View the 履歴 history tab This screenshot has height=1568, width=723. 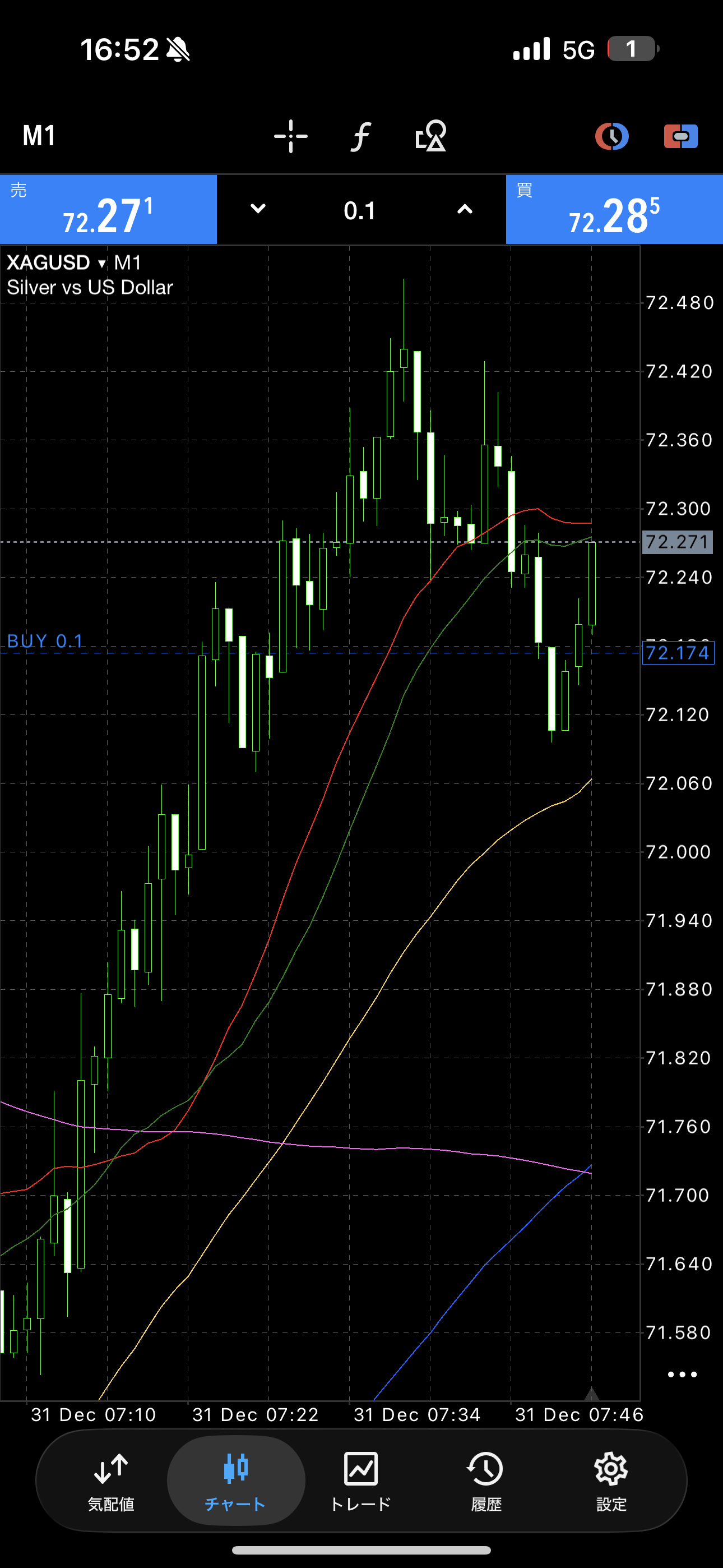pyautogui.click(x=486, y=1480)
